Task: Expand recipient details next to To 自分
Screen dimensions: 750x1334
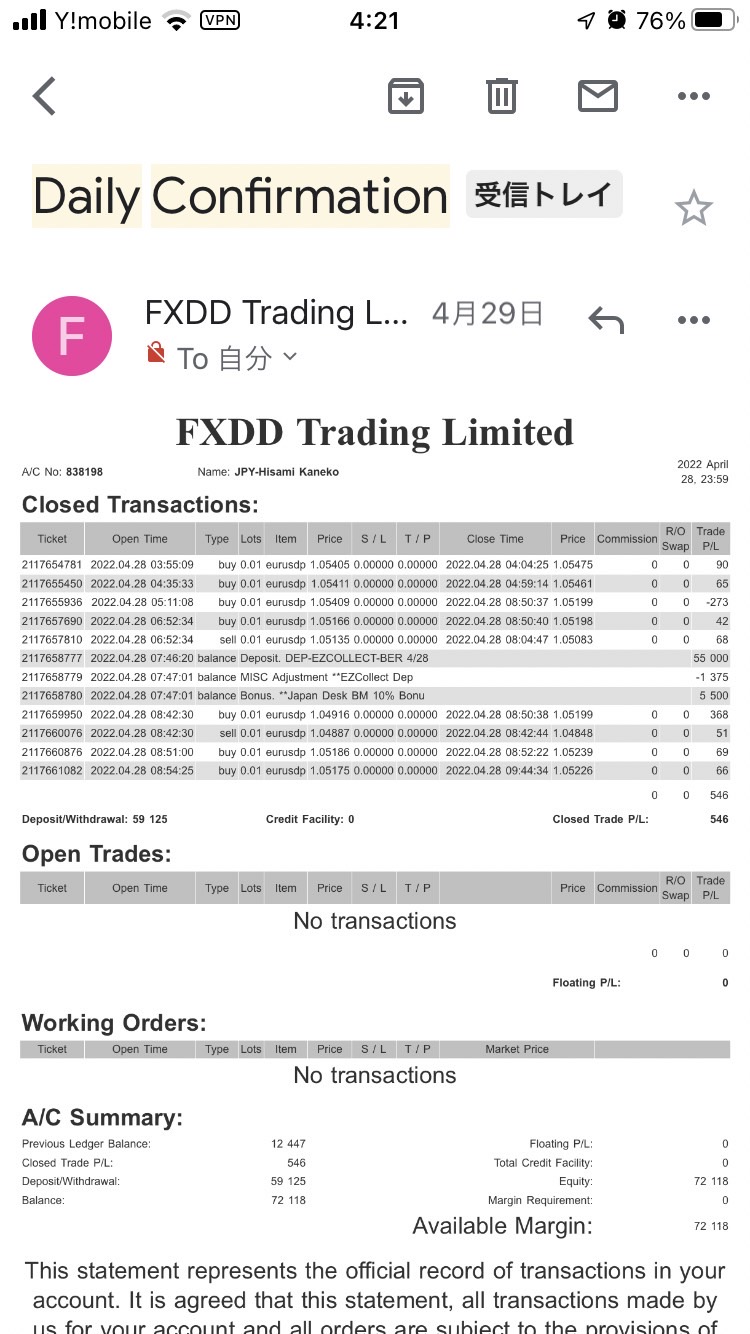Action: 290,356
